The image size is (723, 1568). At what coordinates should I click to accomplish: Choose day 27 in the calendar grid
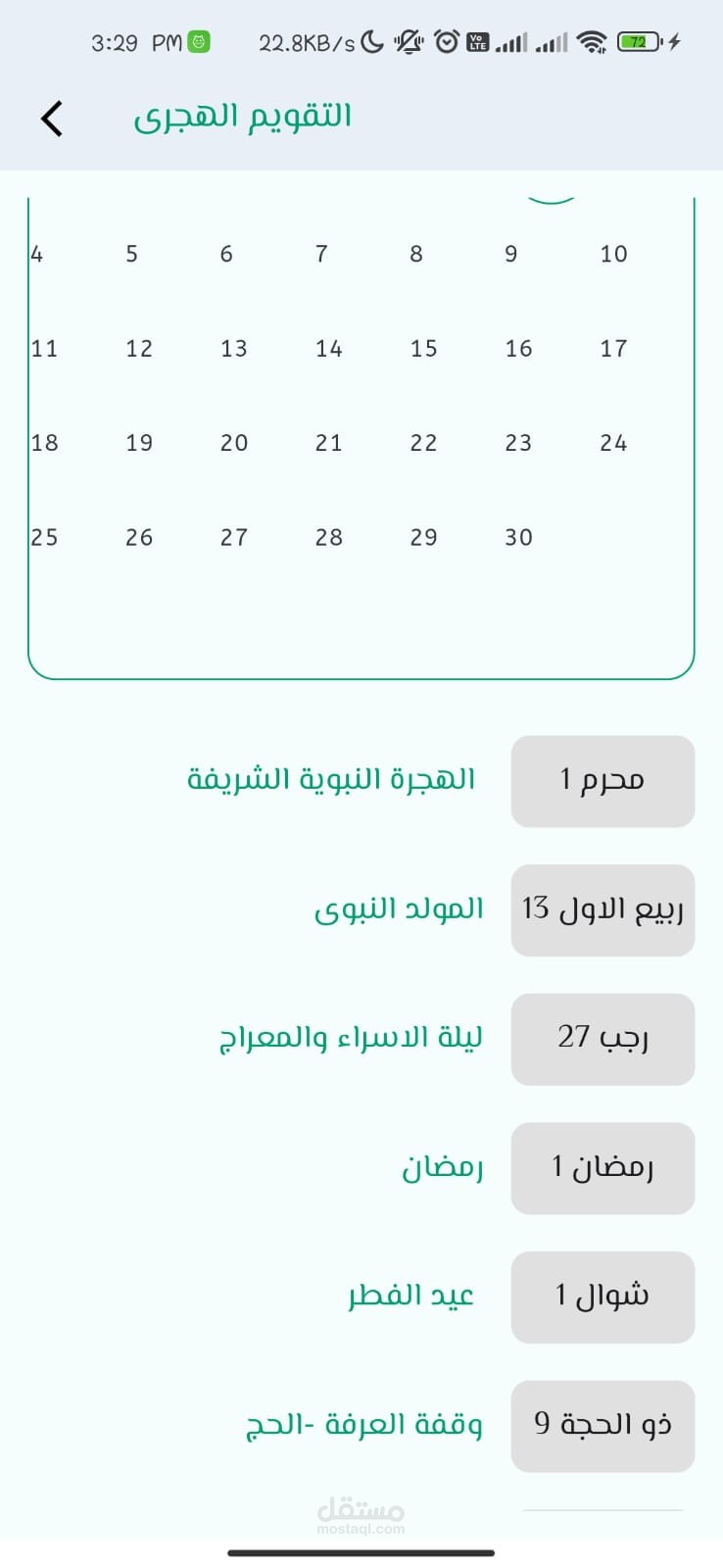tap(234, 537)
